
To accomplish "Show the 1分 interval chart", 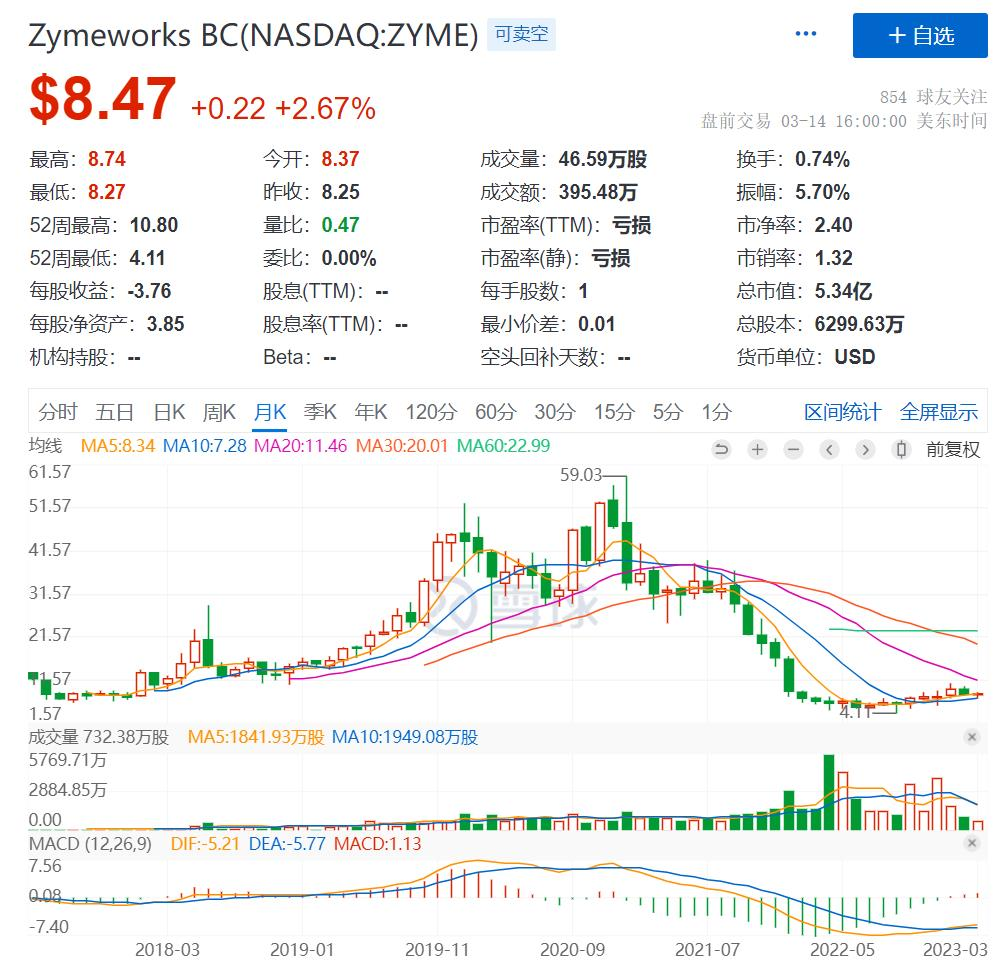I will [716, 412].
